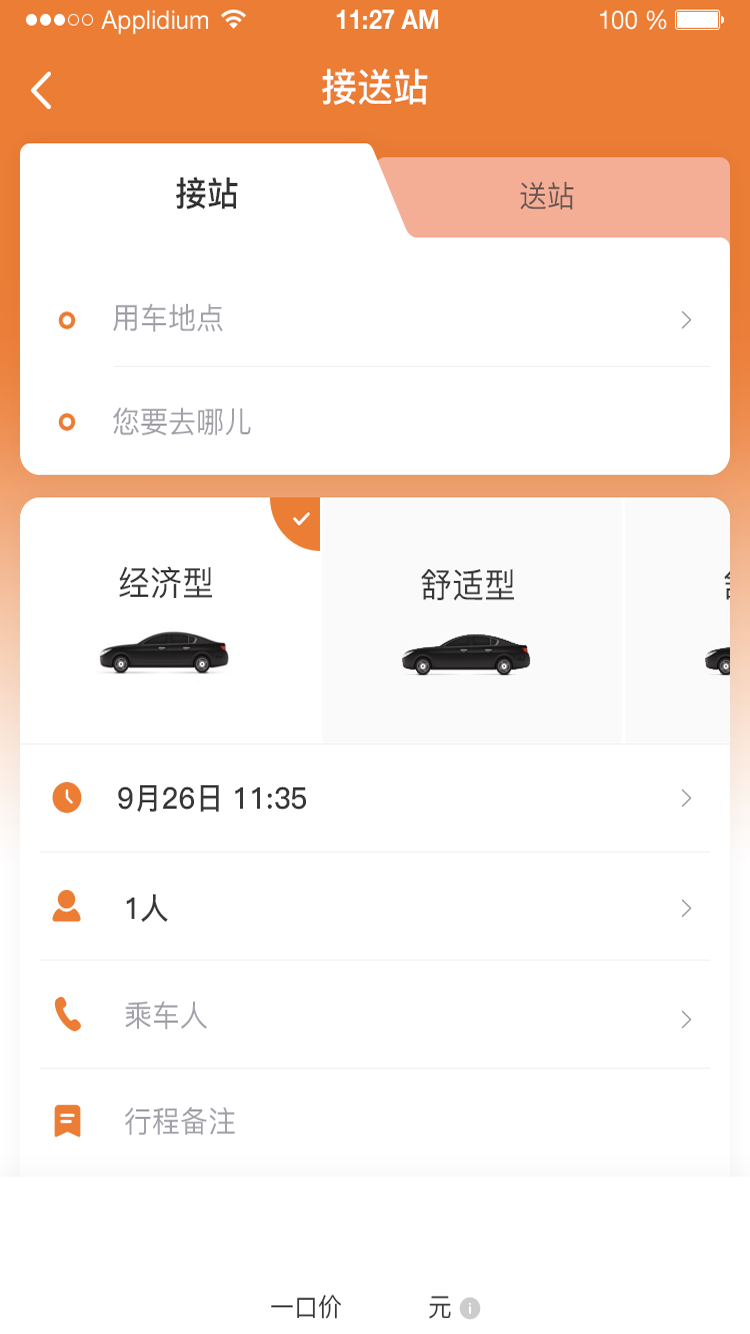The image size is (750, 1334).
Task: Select the 接站 tab
Action: (207, 193)
